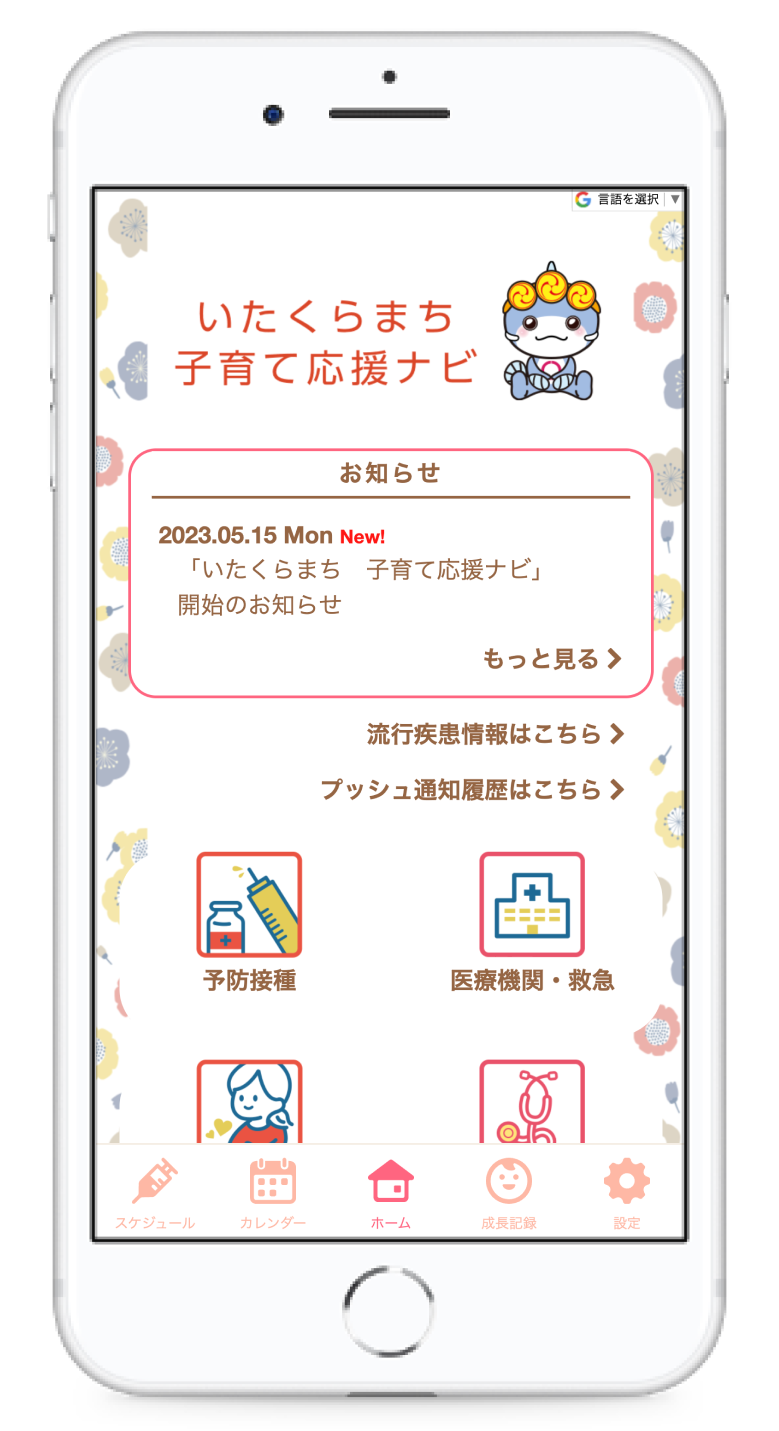
Task: Select the 医療機関・救急 tile
Action: point(532,921)
